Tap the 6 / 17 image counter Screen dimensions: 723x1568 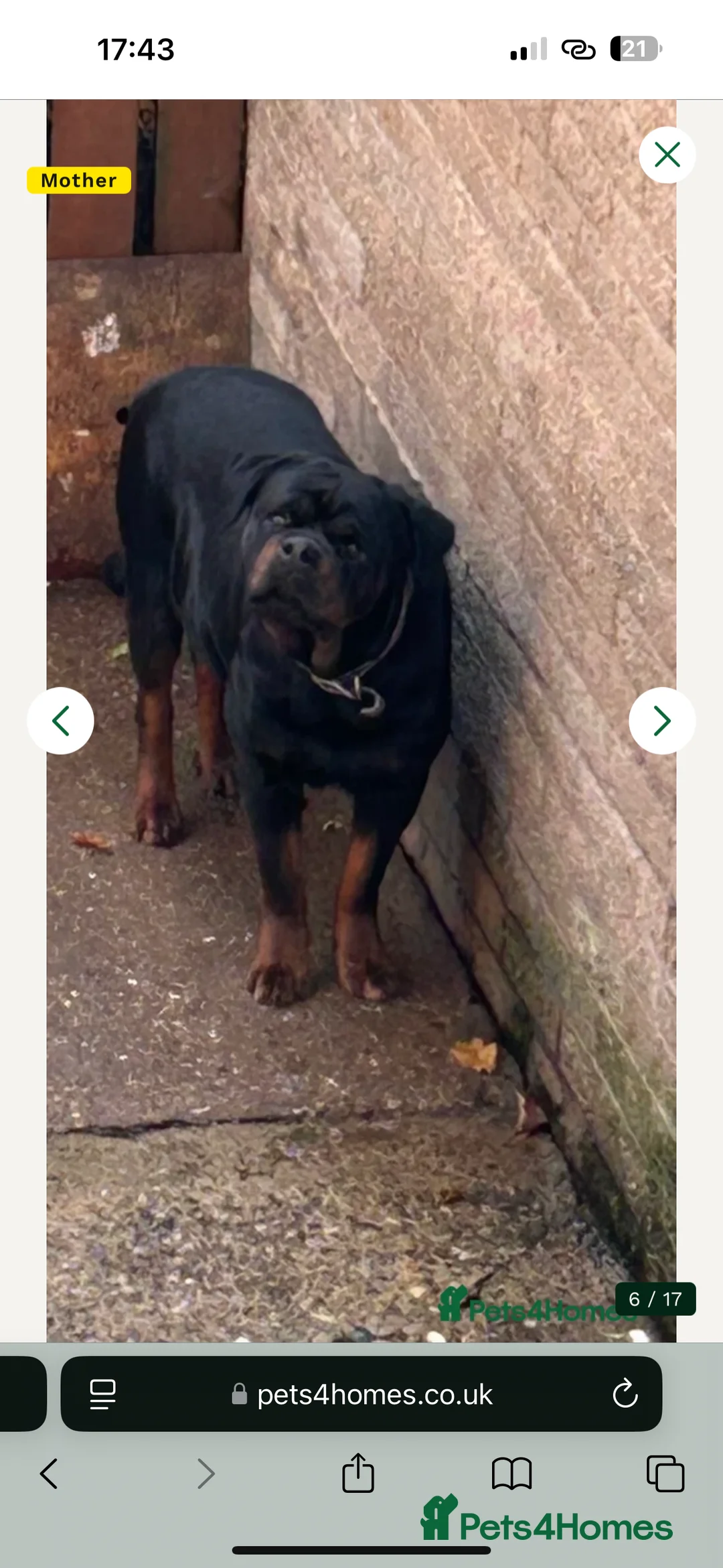[656, 1298]
